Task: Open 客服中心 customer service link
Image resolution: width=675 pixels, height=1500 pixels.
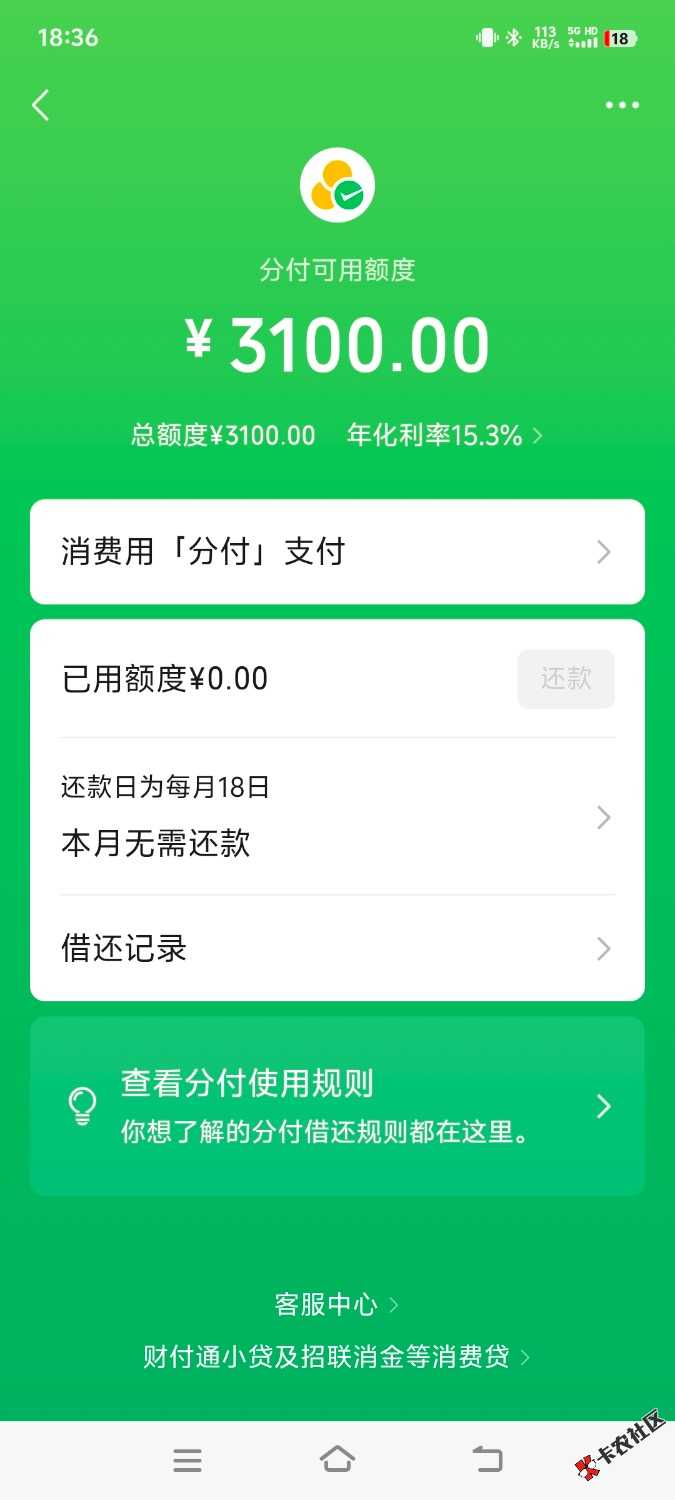Action: pos(337,1304)
